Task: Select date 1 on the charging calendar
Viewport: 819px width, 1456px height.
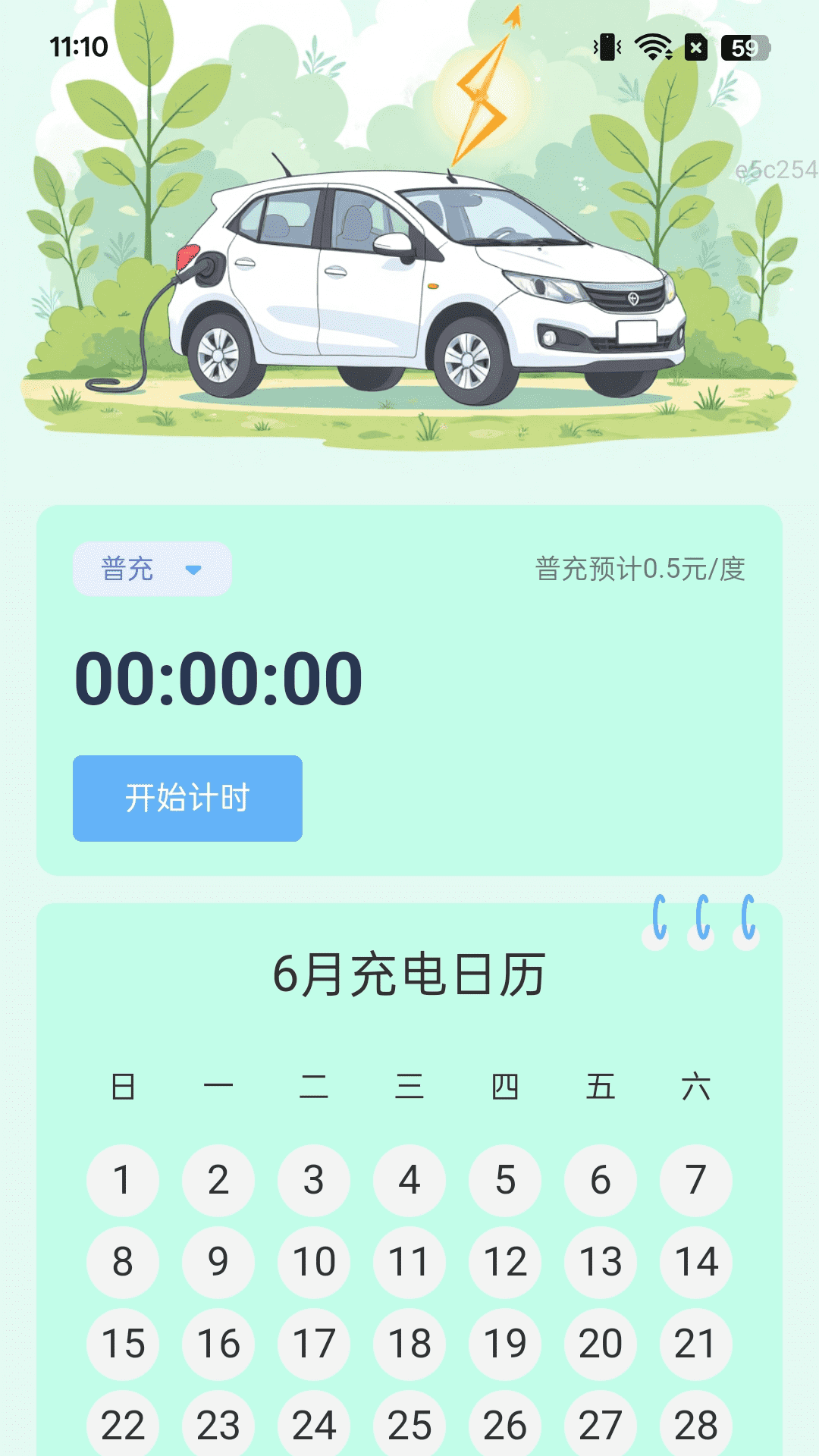Action: click(x=123, y=1179)
